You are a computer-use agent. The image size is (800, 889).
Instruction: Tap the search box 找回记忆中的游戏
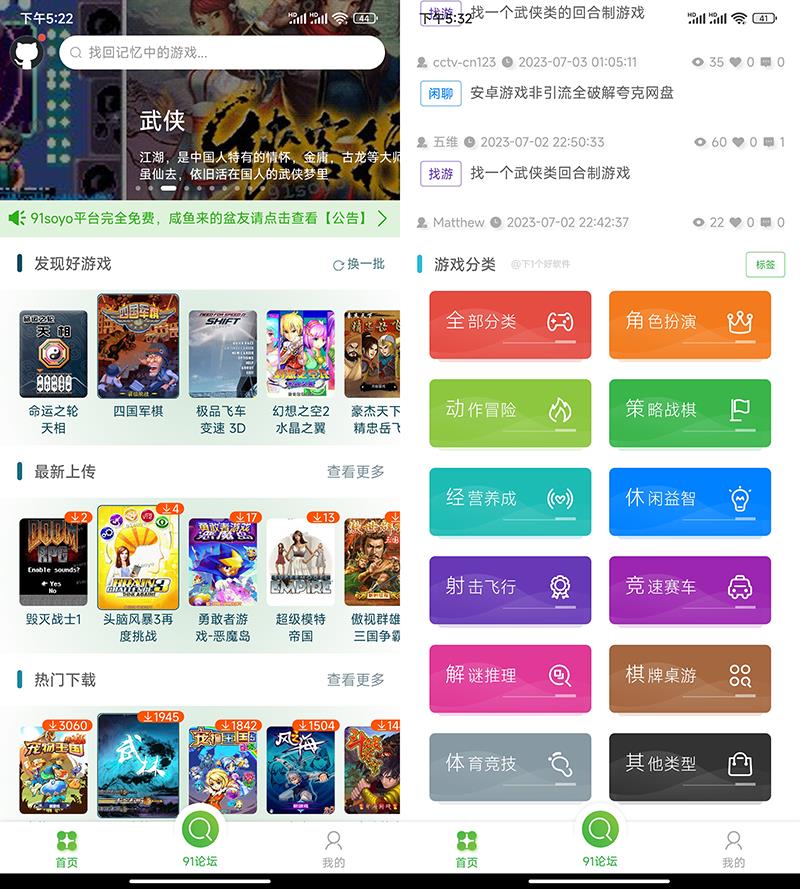220,52
